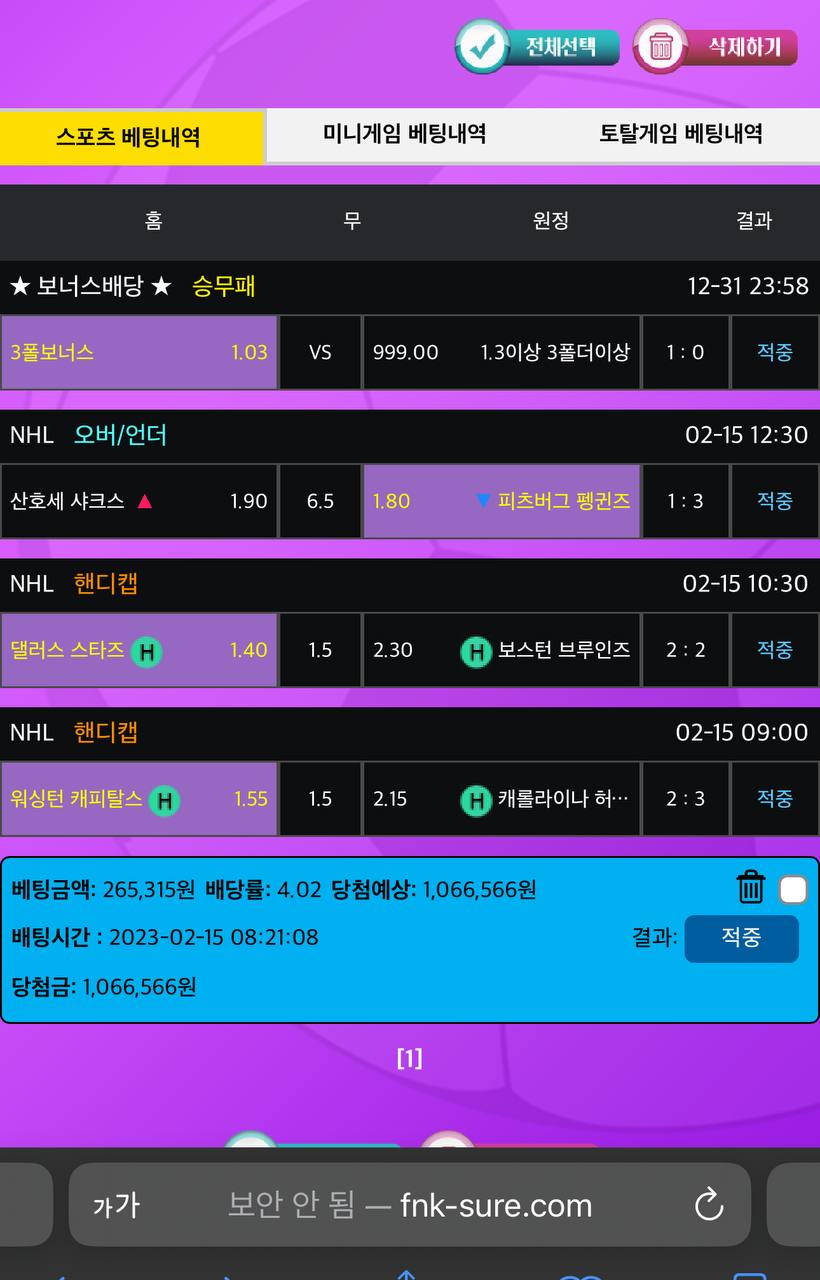Select the 스포츠 베팅내역 tab
The height and width of the screenshot is (1280, 820).
tap(129, 137)
